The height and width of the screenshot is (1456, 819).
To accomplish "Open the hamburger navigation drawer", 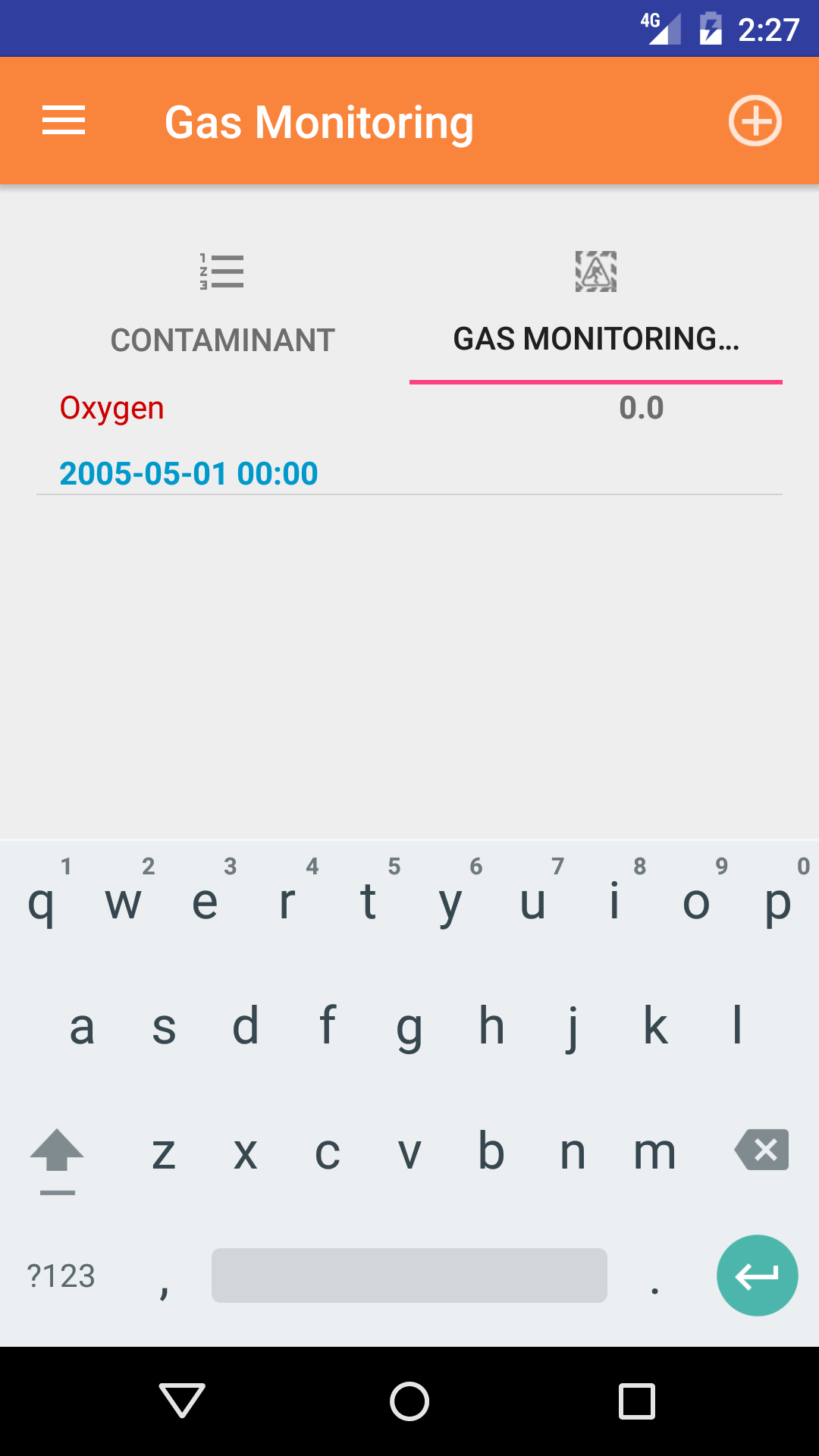I will pyautogui.click(x=64, y=121).
